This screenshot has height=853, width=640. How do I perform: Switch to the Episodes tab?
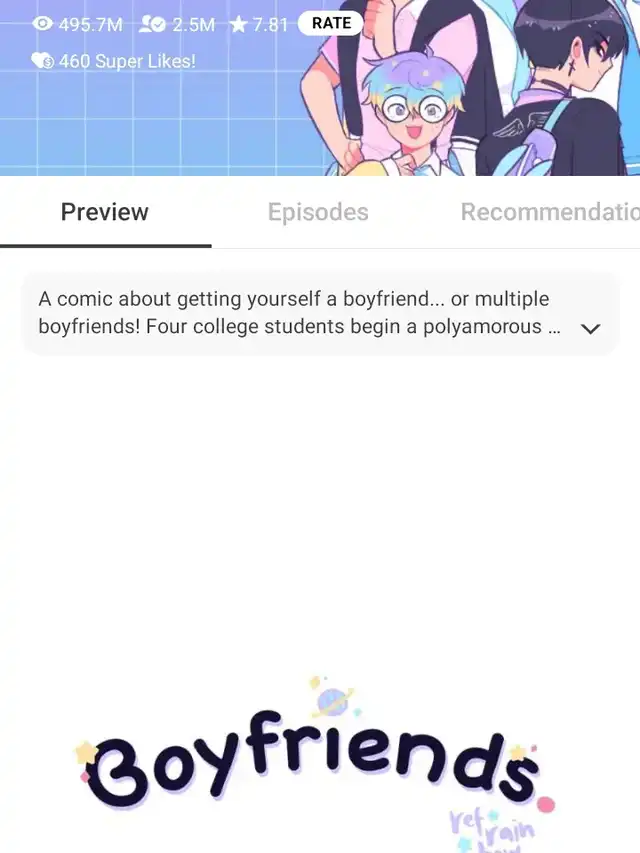click(x=318, y=212)
